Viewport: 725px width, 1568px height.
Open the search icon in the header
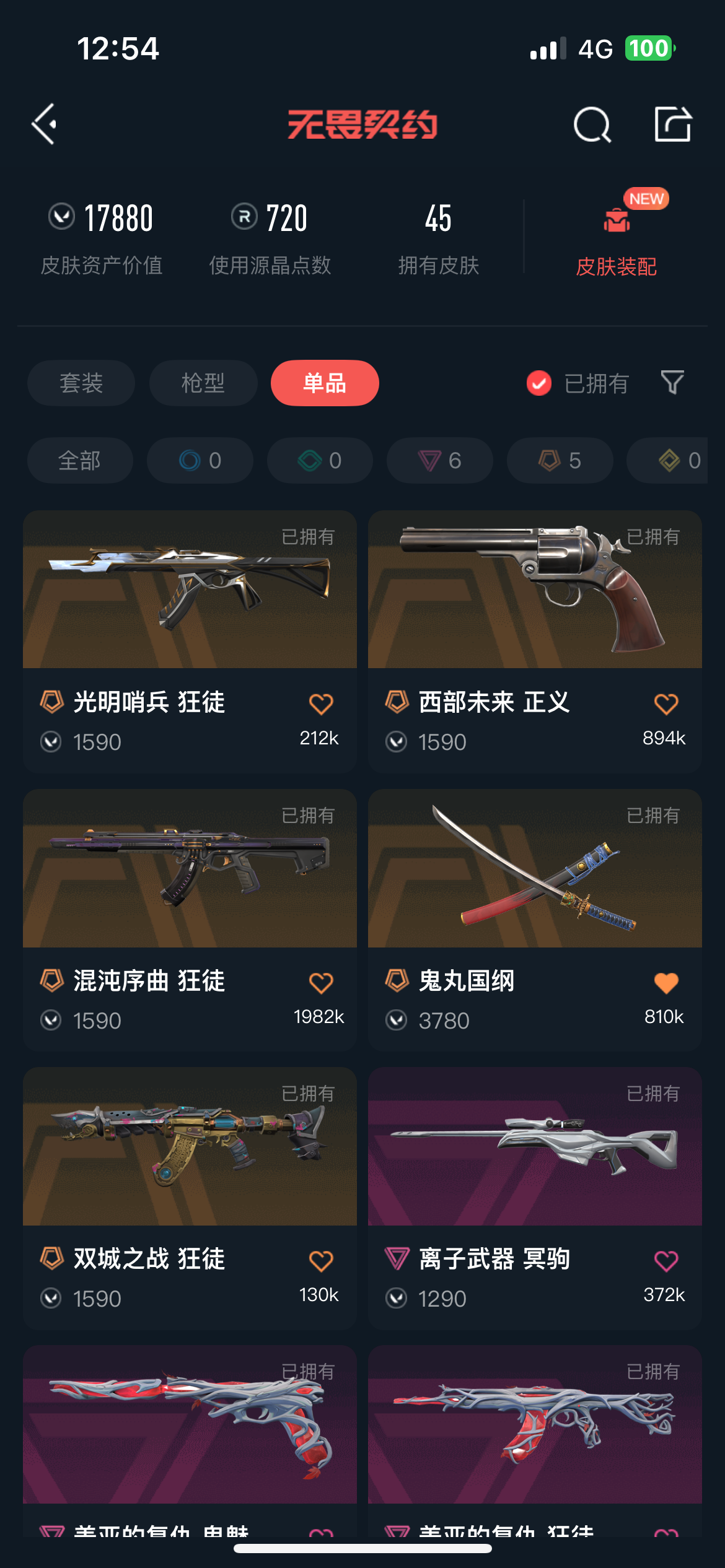tap(592, 124)
